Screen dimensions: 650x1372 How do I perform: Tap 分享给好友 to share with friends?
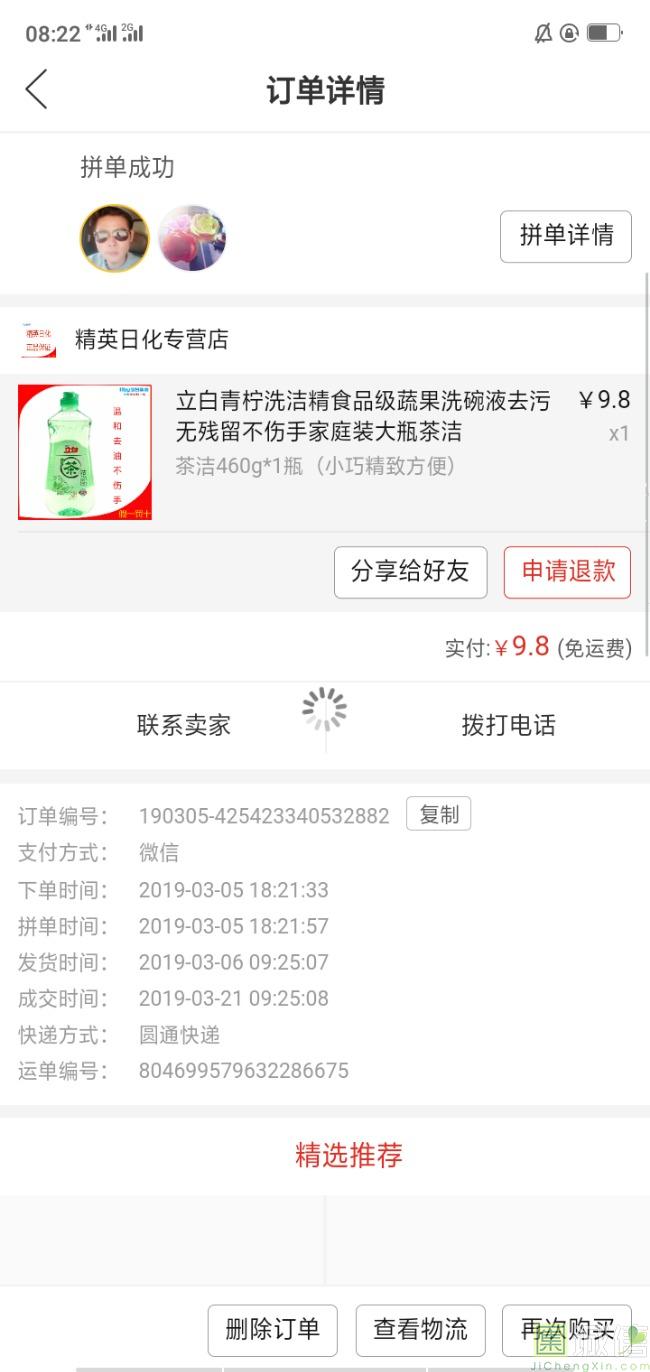[410, 572]
